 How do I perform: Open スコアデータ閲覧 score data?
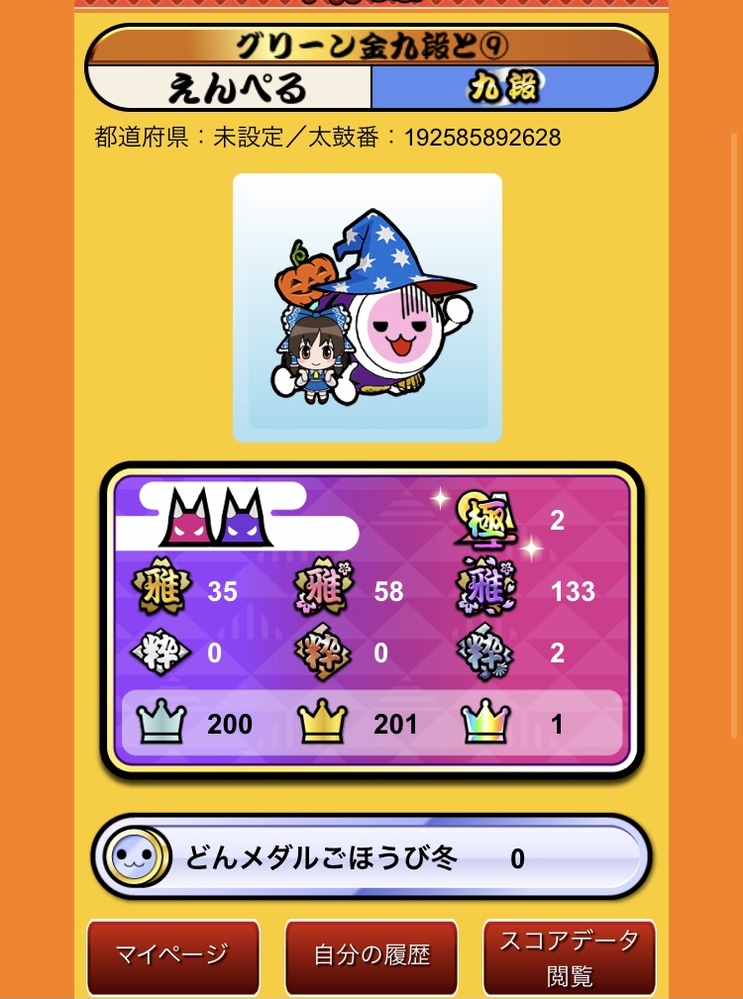tap(569, 957)
